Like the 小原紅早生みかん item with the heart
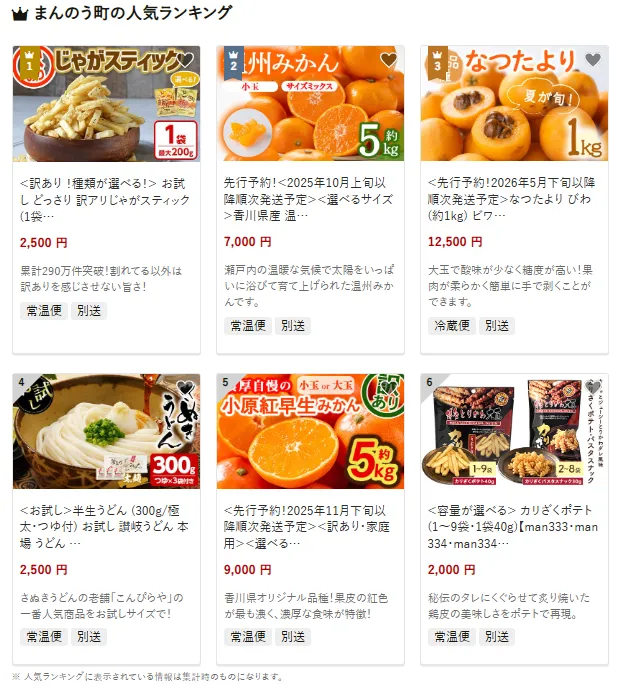This screenshot has height=694, width=622. [389, 388]
